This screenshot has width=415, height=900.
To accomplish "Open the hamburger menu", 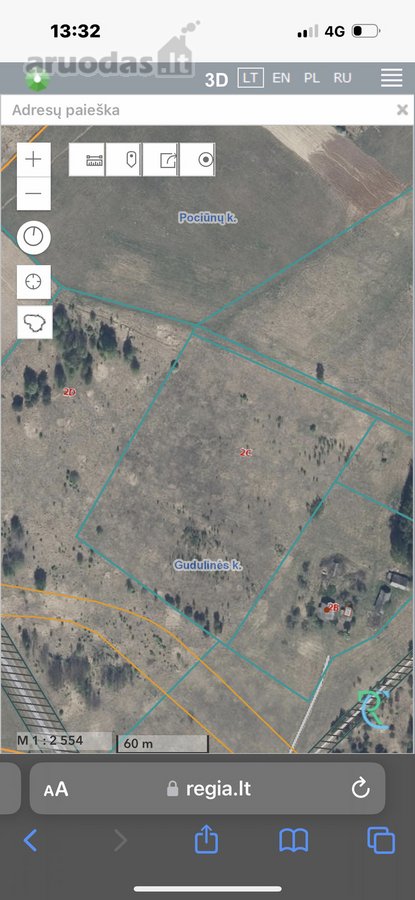I will pyautogui.click(x=391, y=78).
